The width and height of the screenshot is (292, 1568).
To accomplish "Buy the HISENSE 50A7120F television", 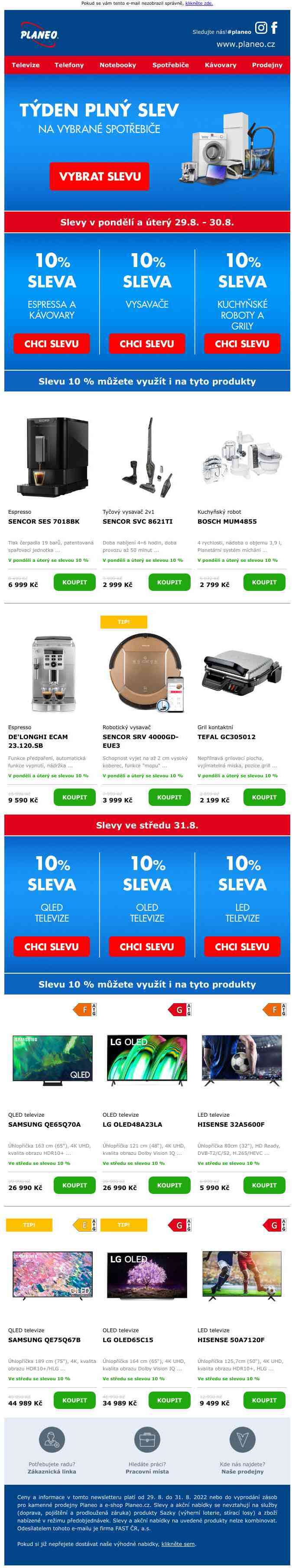I will [264, 1400].
